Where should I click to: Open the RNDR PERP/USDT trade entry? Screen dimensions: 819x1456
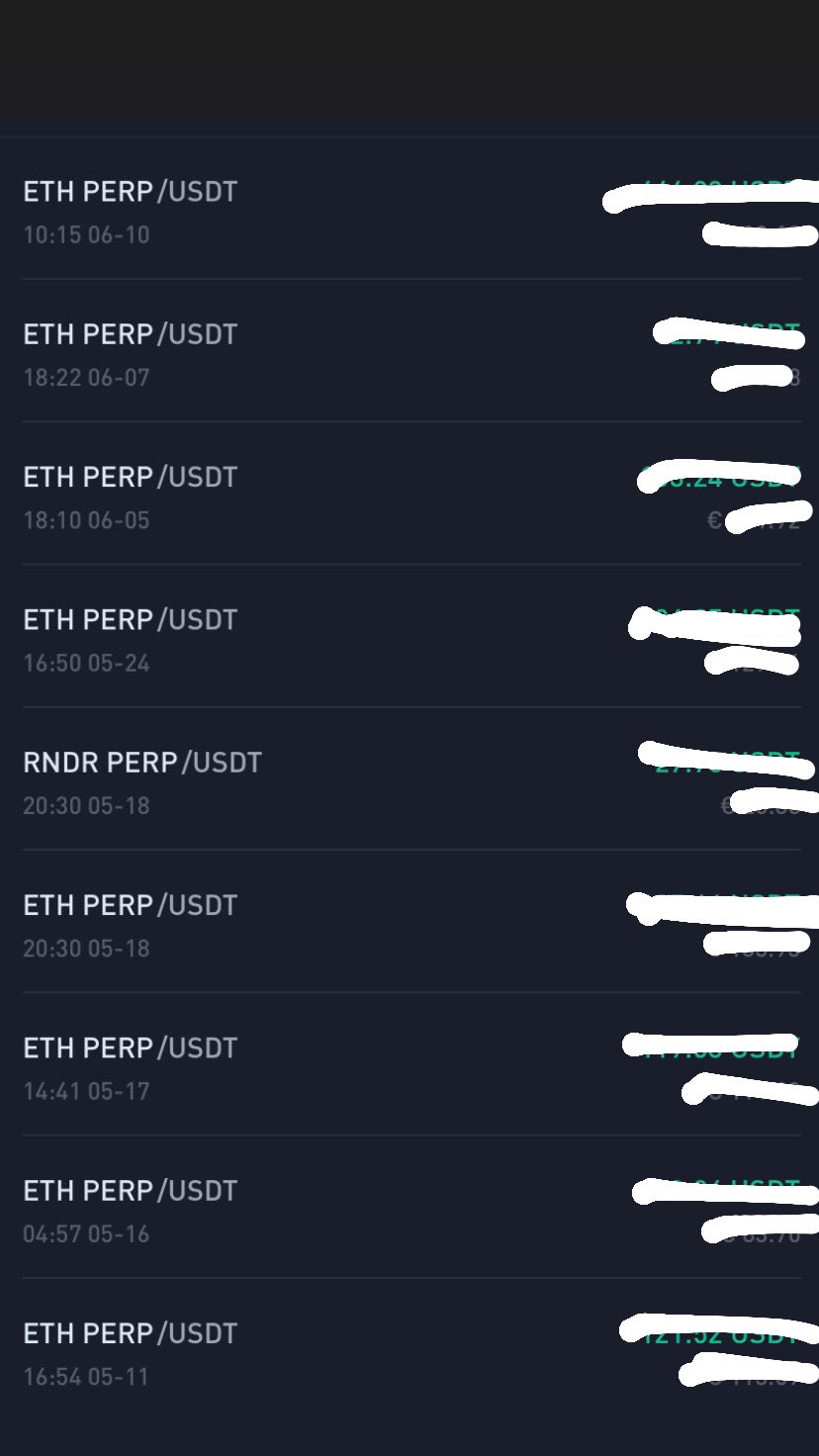pyautogui.click(x=409, y=778)
